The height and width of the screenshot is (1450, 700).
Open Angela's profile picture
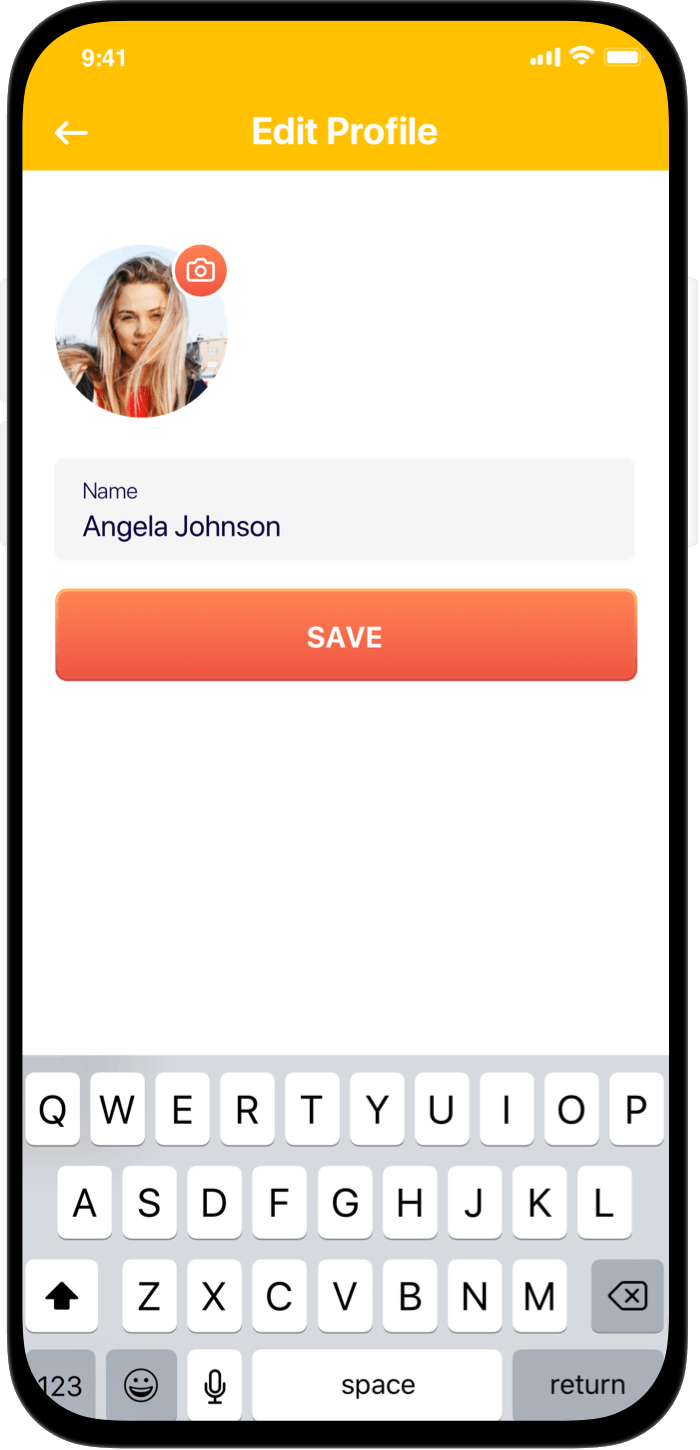coord(141,331)
